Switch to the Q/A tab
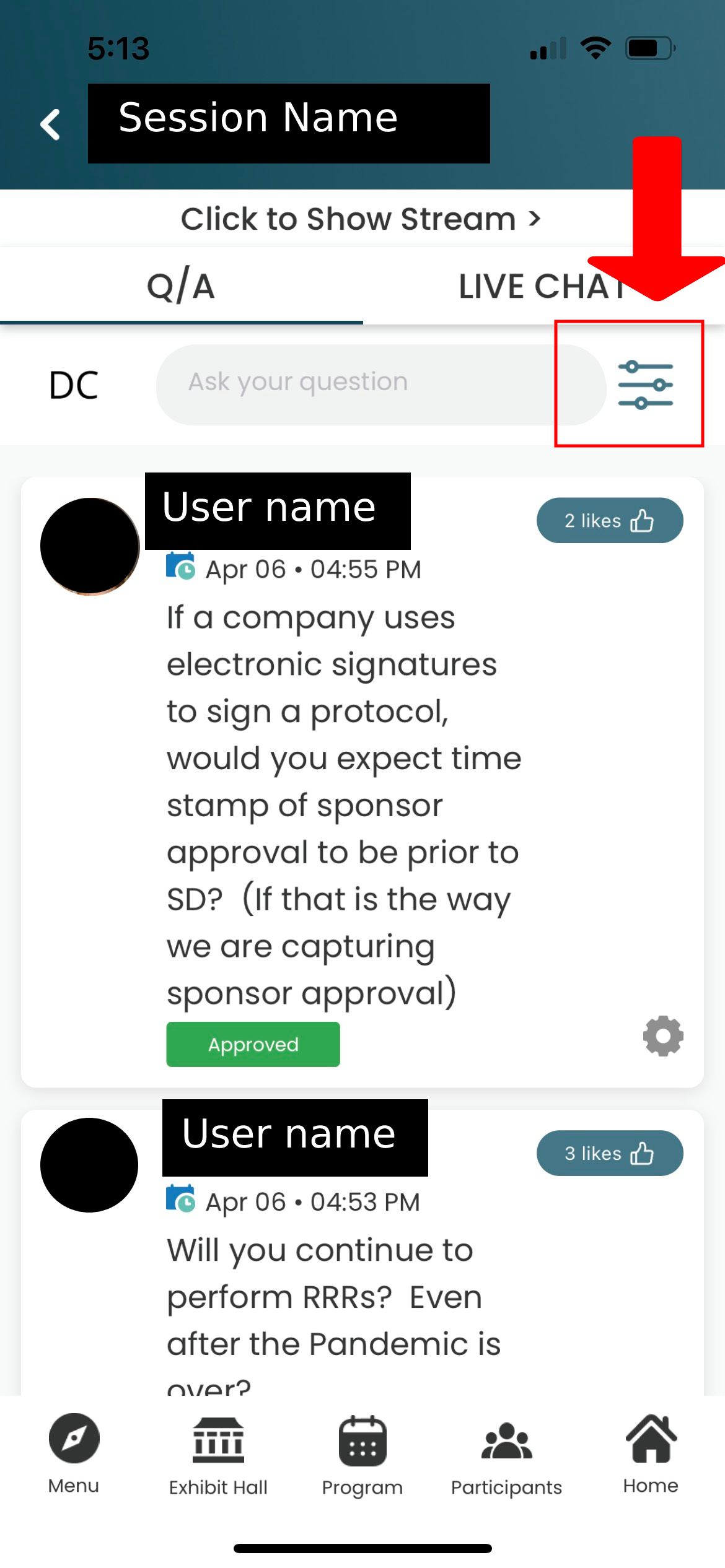 (181, 287)
